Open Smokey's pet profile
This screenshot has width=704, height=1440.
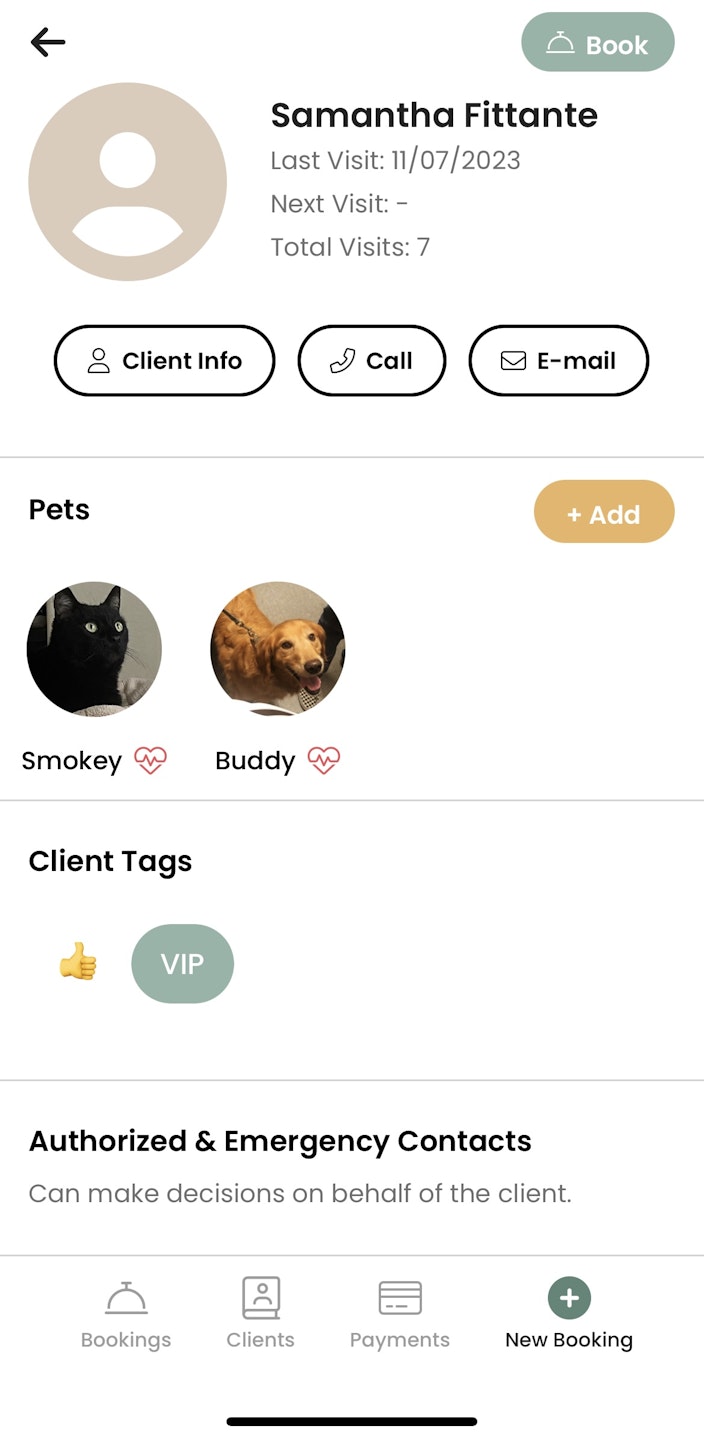pos(94,649)
